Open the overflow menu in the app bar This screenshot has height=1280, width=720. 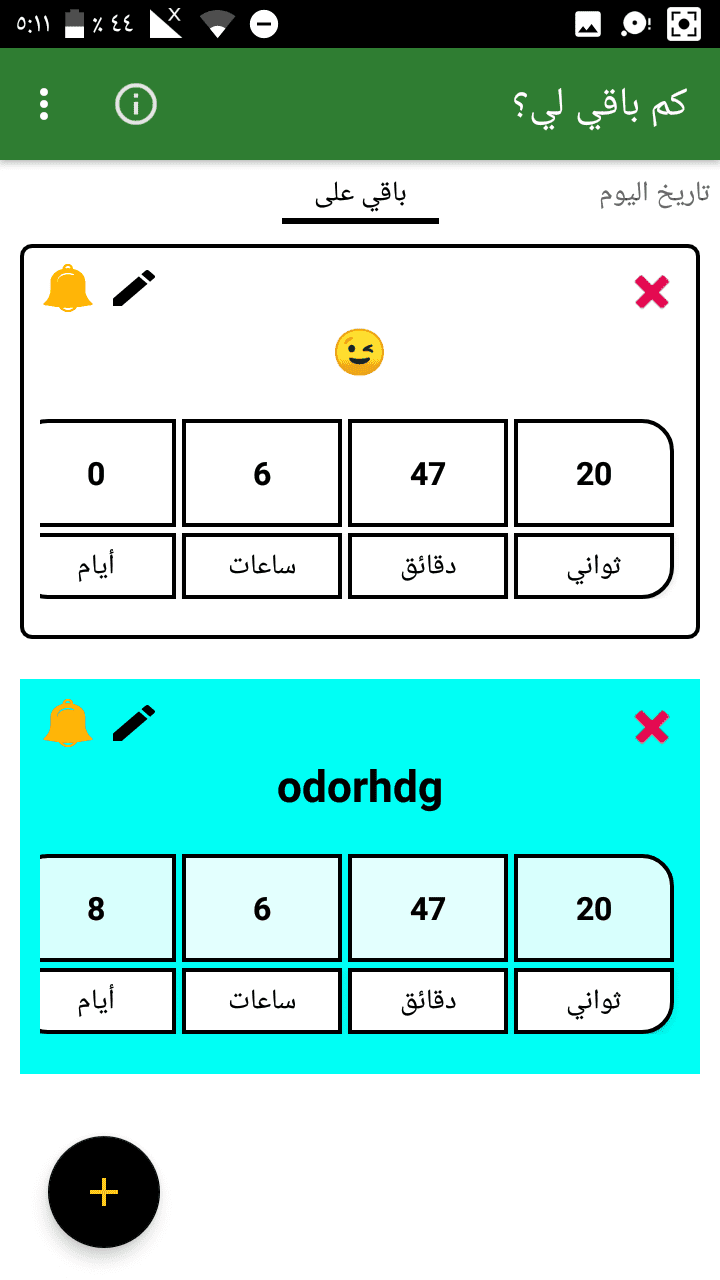tap(44, 104)
